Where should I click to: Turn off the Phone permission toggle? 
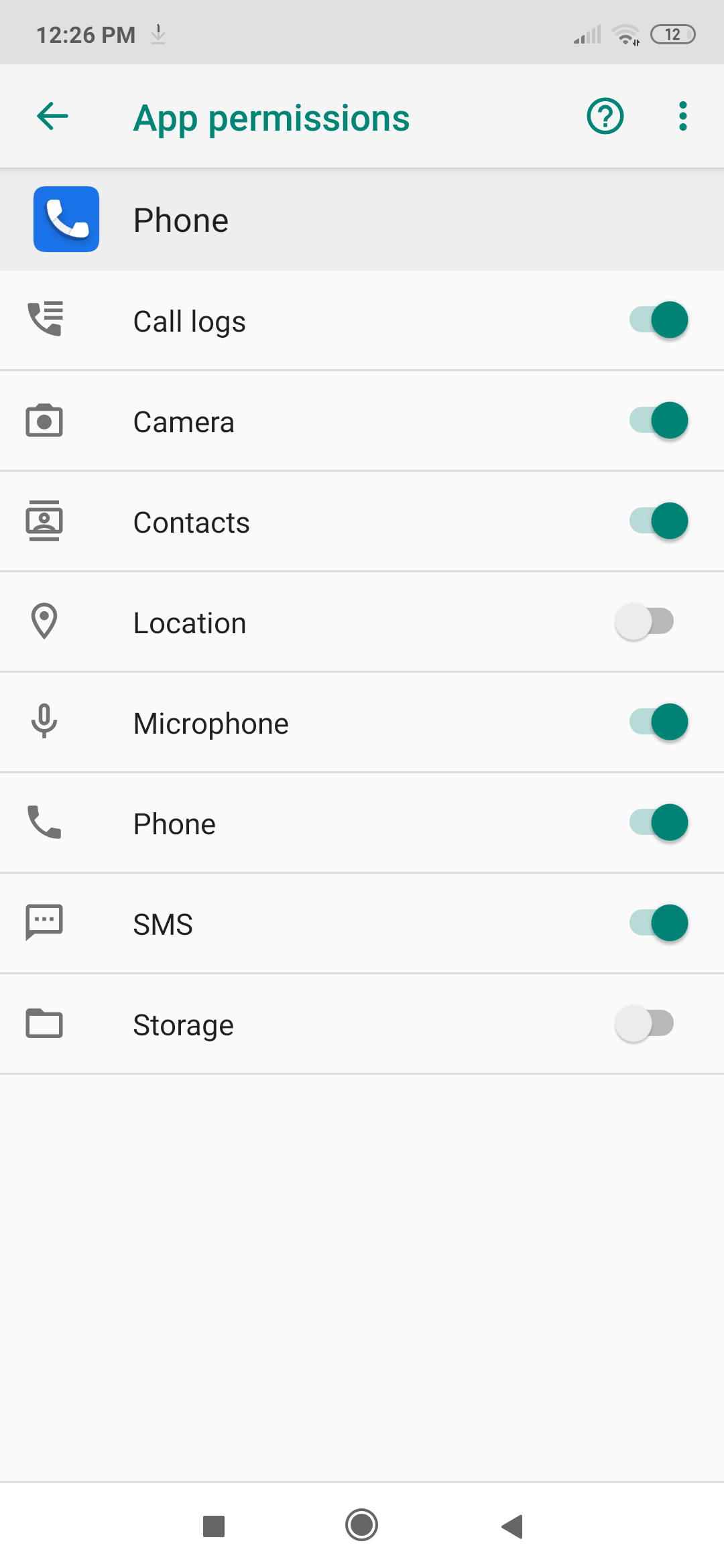(x=658, y=823)
